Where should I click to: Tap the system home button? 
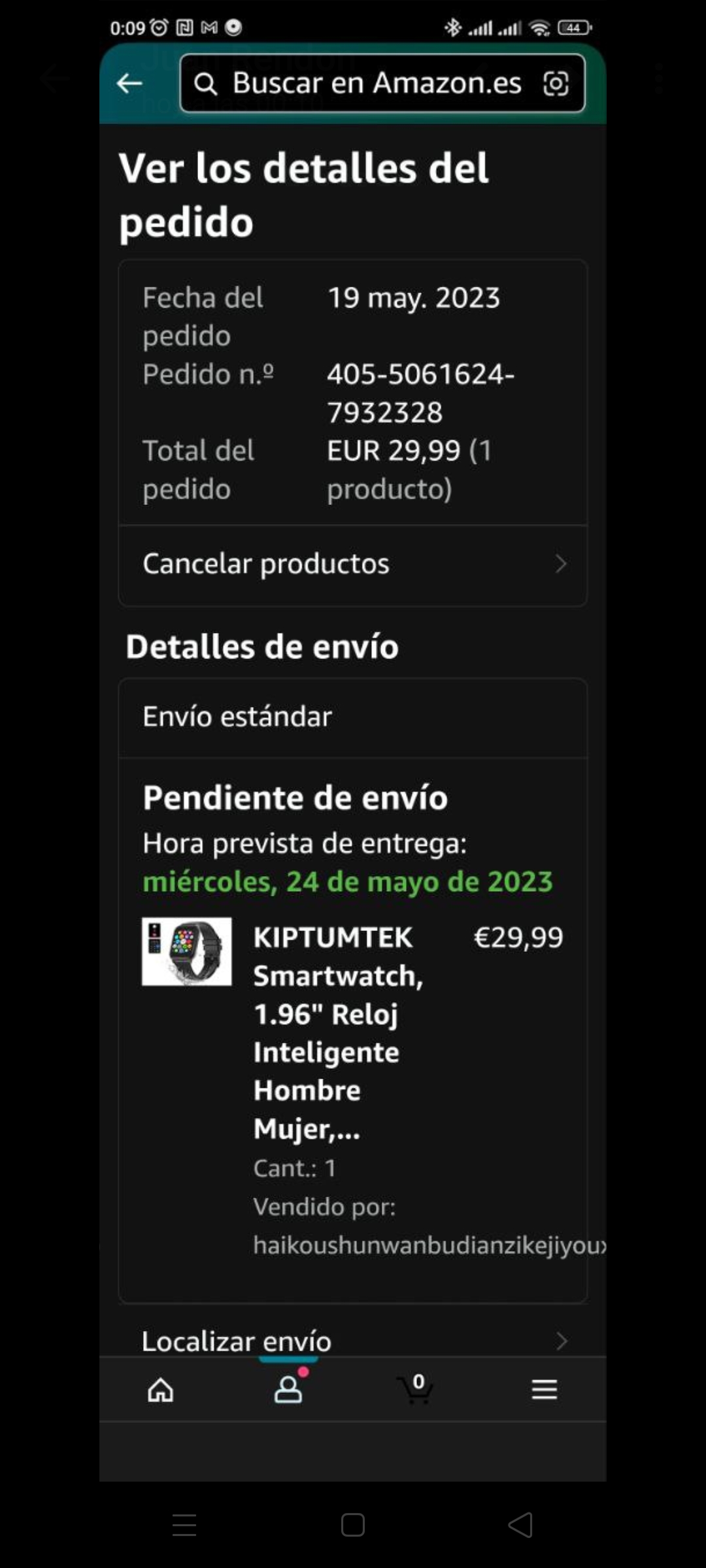pyautogui.click(x=353, y=1525)
